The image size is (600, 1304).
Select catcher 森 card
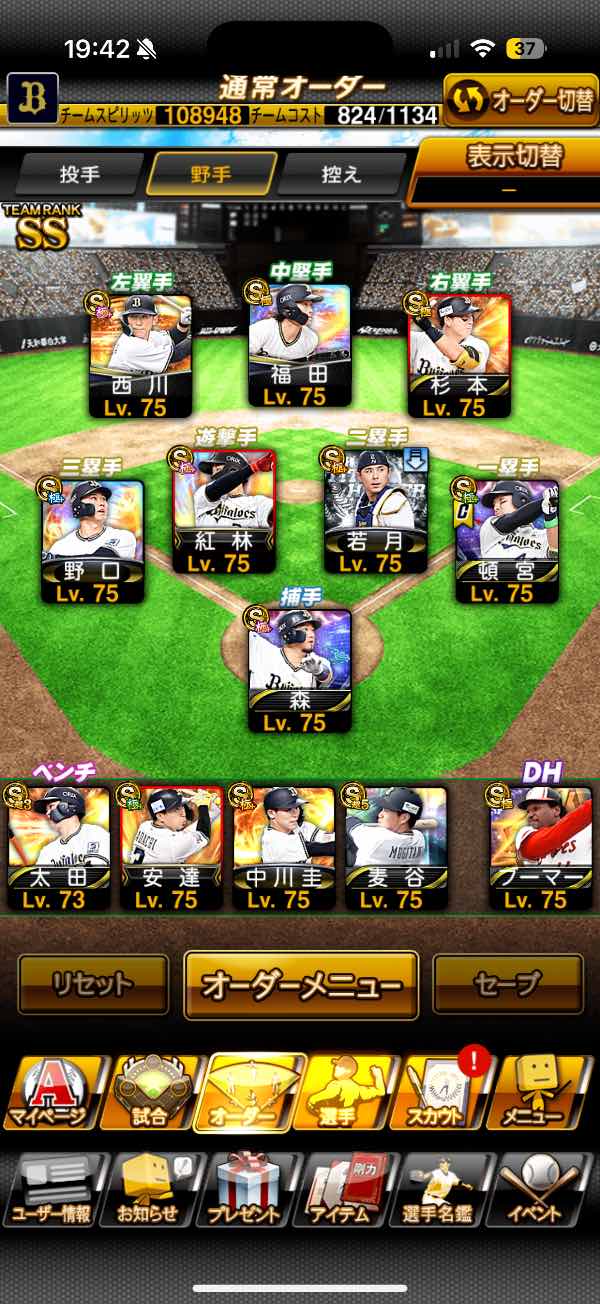[299, 670]
